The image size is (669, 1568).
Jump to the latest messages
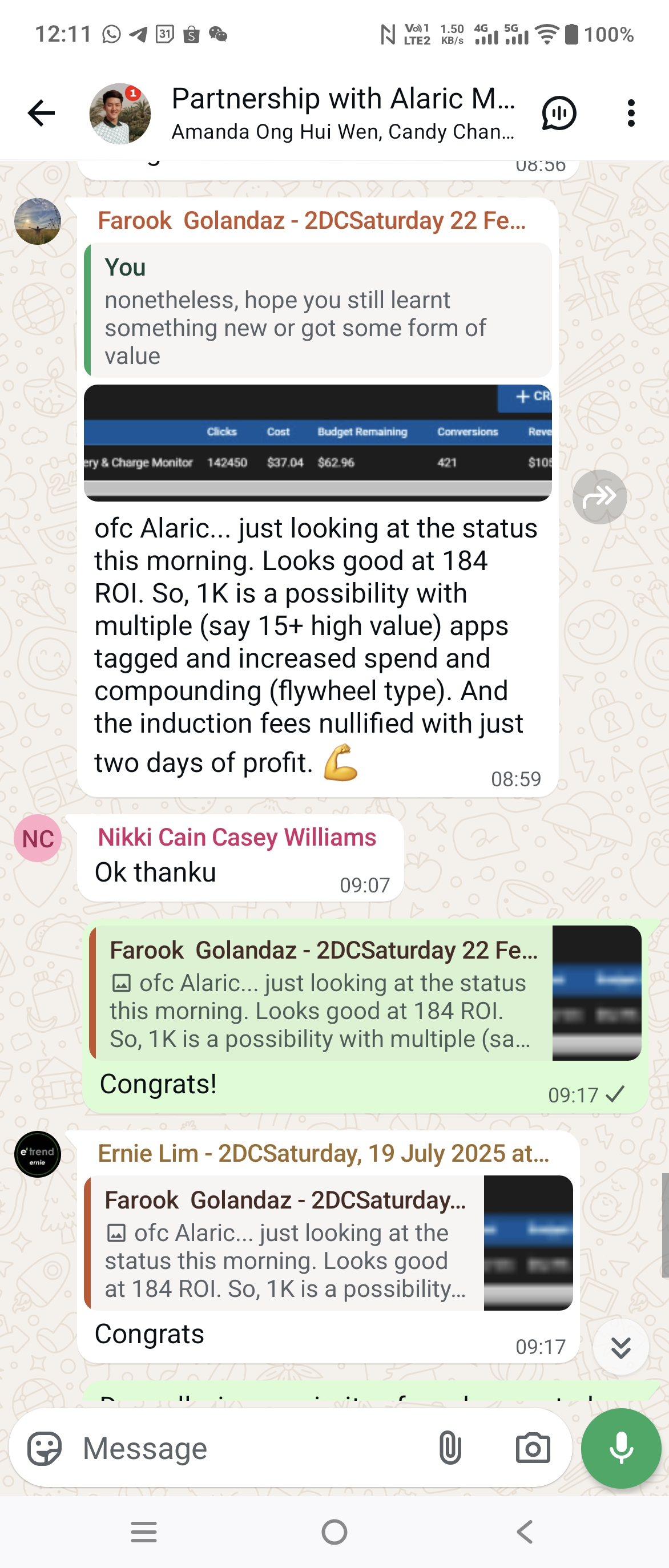[620, 1348]
